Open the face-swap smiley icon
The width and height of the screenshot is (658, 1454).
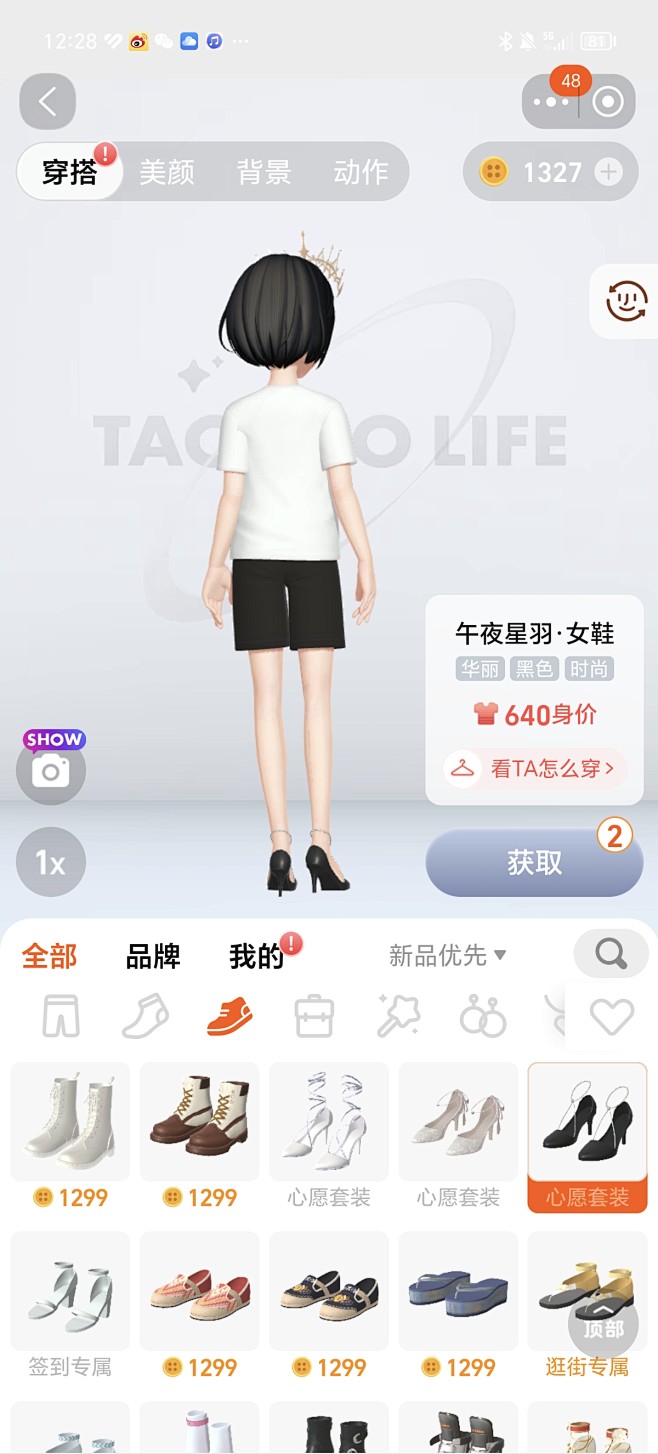[627, 300]
